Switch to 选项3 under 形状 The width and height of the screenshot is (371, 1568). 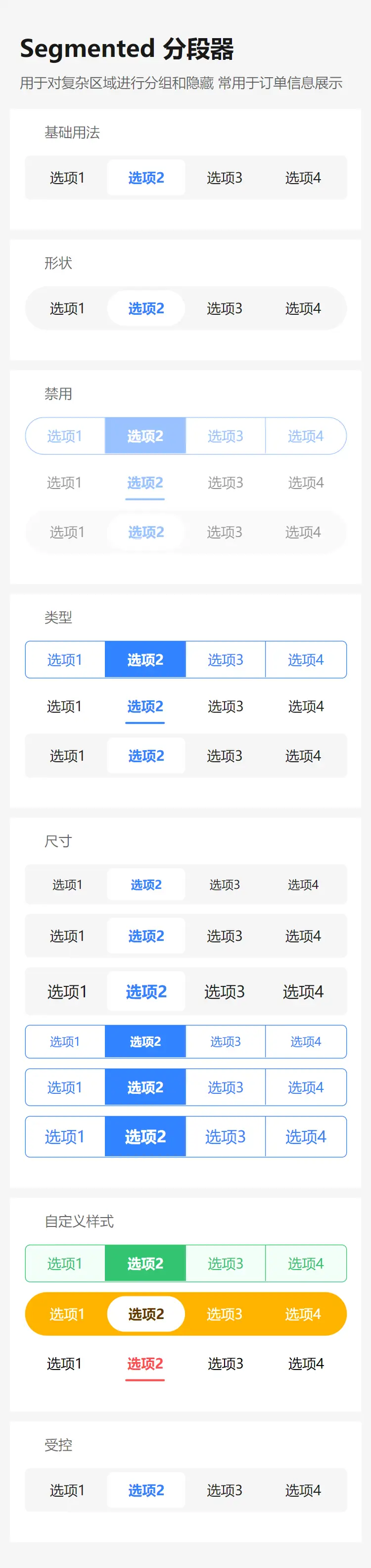225,309
